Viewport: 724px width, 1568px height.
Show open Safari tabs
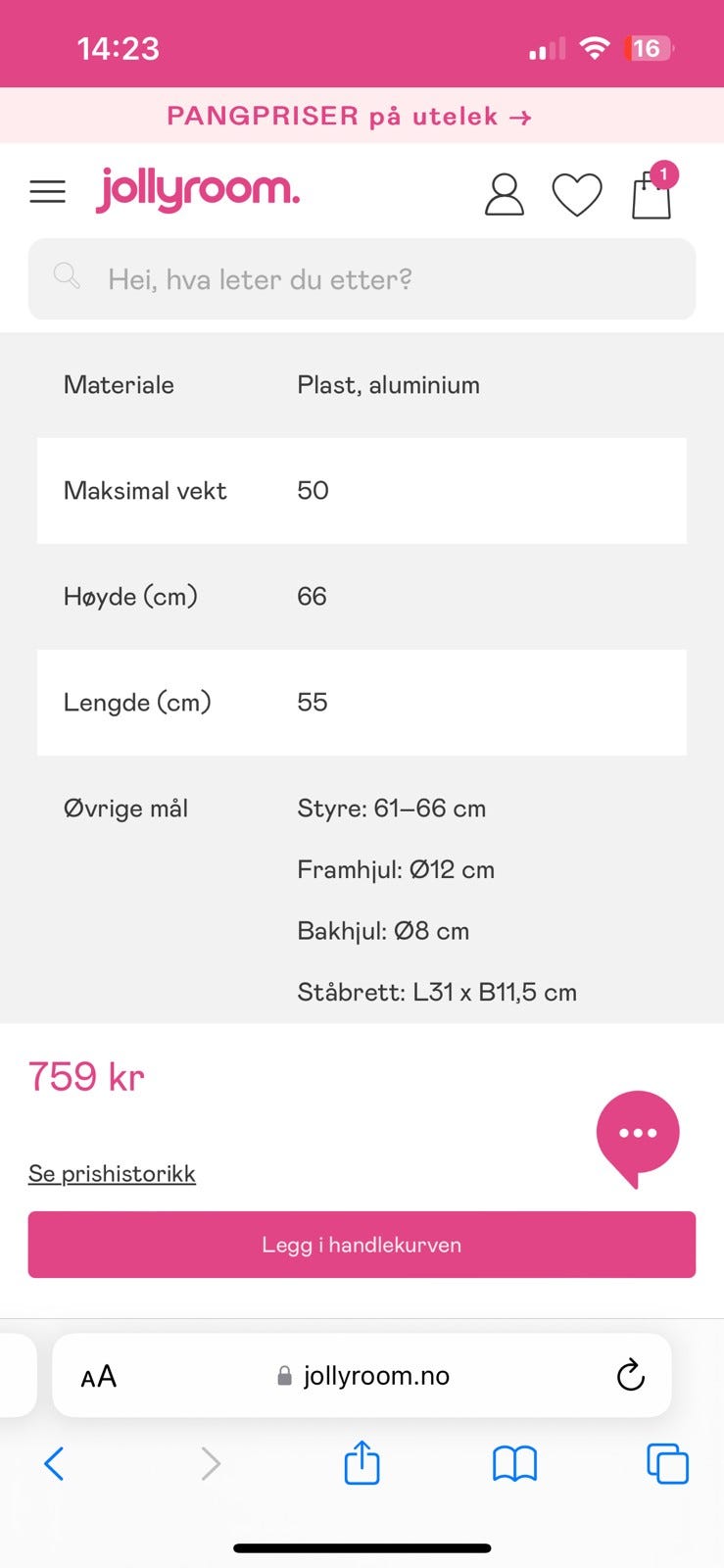point(667,1464)
